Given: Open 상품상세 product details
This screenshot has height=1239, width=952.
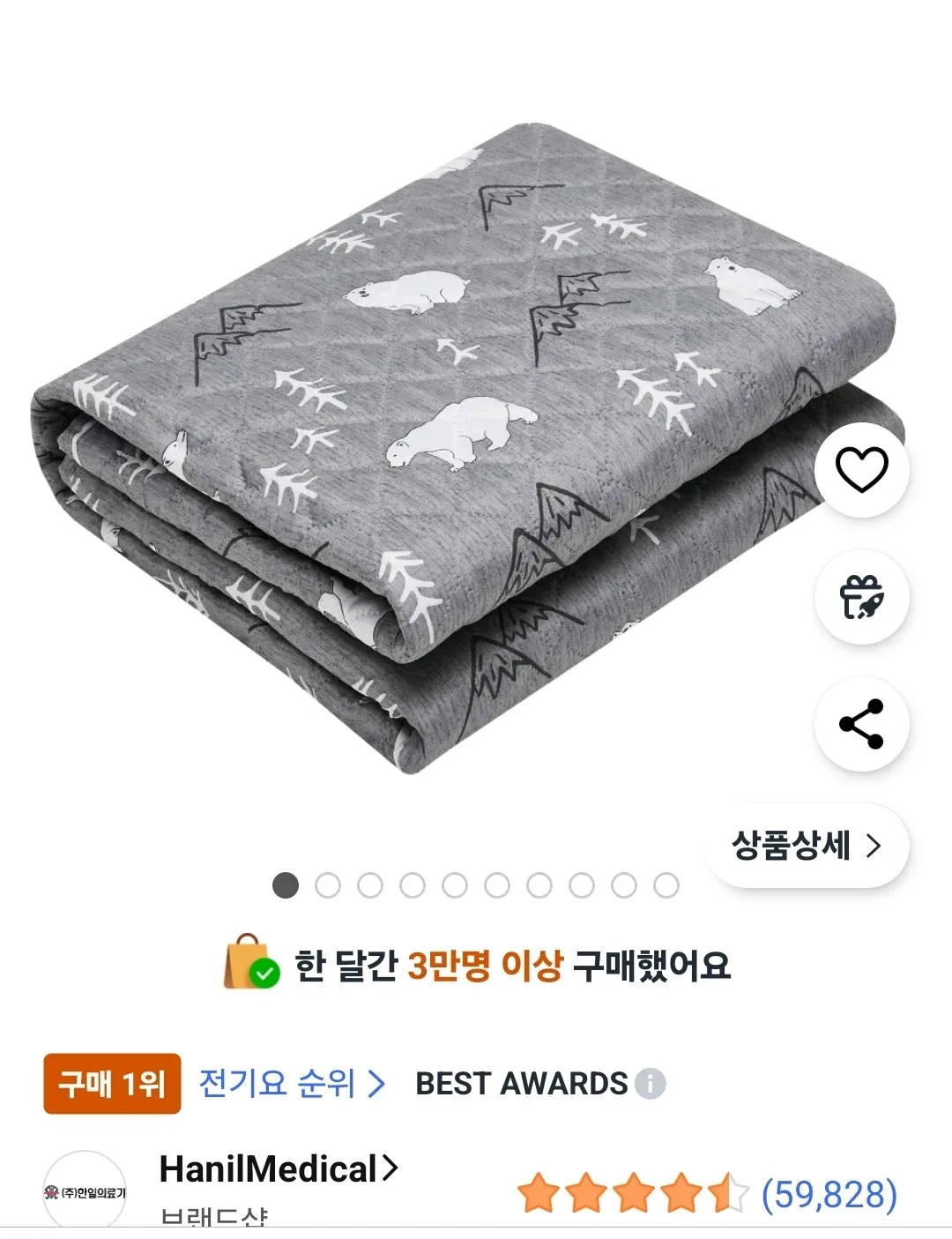Looking at the screenshot, I should 807,846.
